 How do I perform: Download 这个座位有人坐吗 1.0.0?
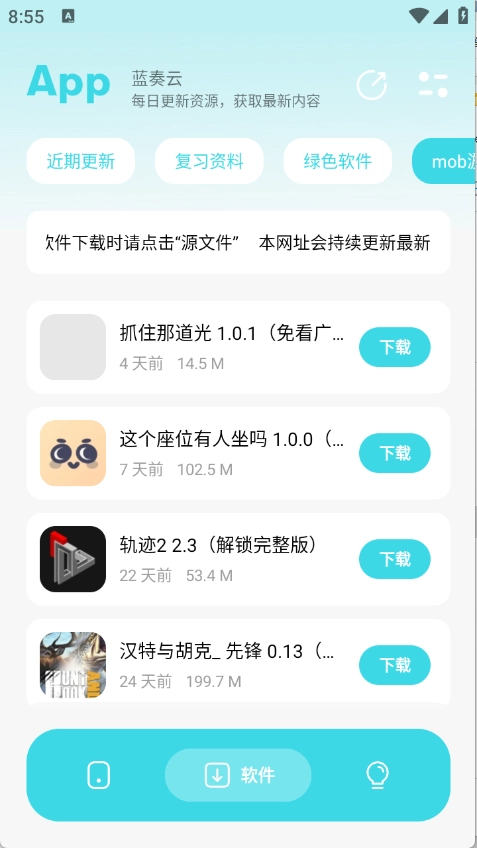(x=395, y=453)
